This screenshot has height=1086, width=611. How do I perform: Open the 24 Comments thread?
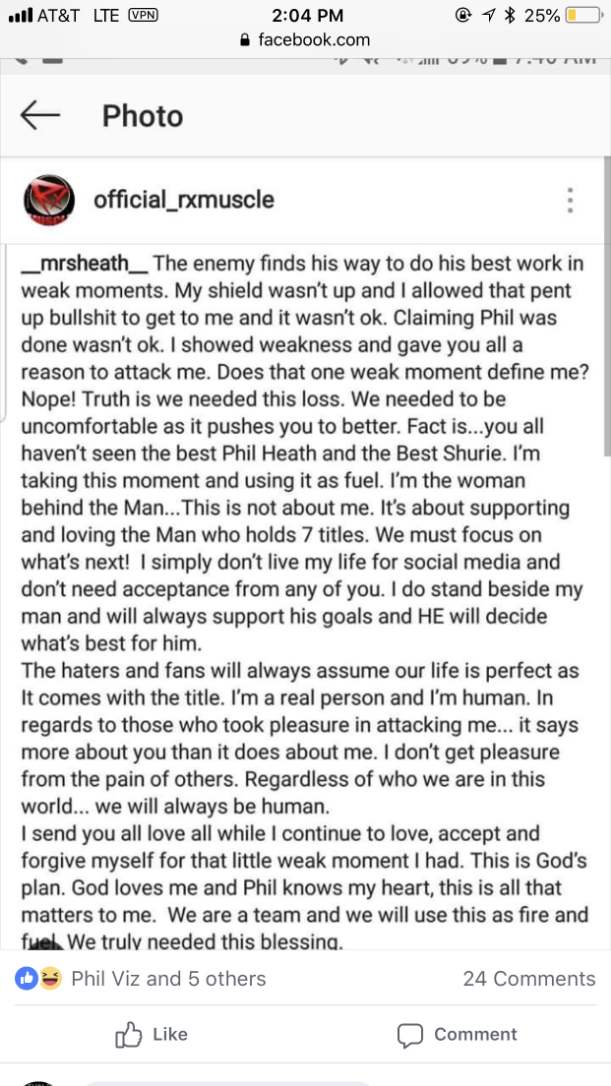click(x=528, y=979)
